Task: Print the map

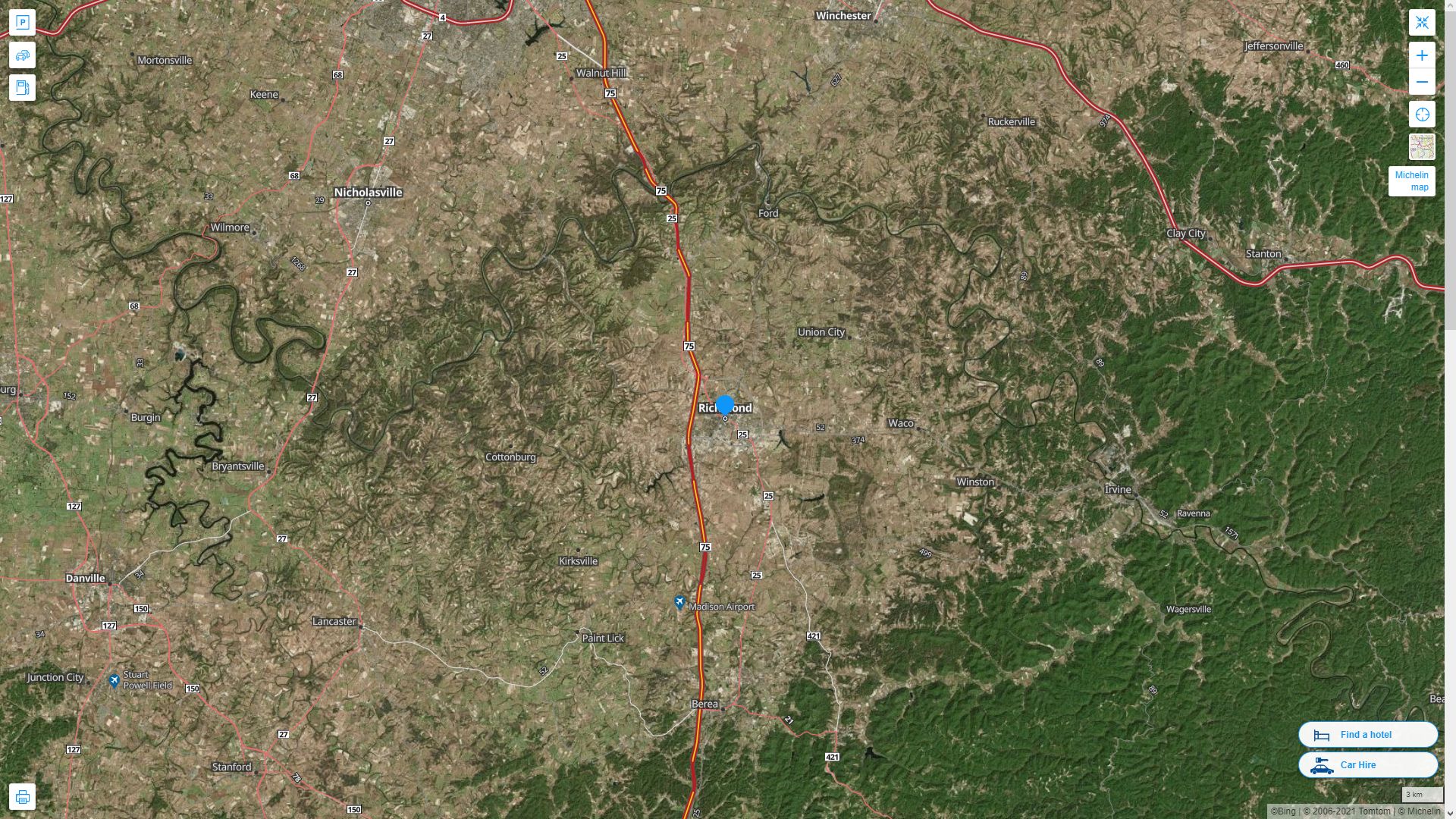Action: [x=22, y=797]
